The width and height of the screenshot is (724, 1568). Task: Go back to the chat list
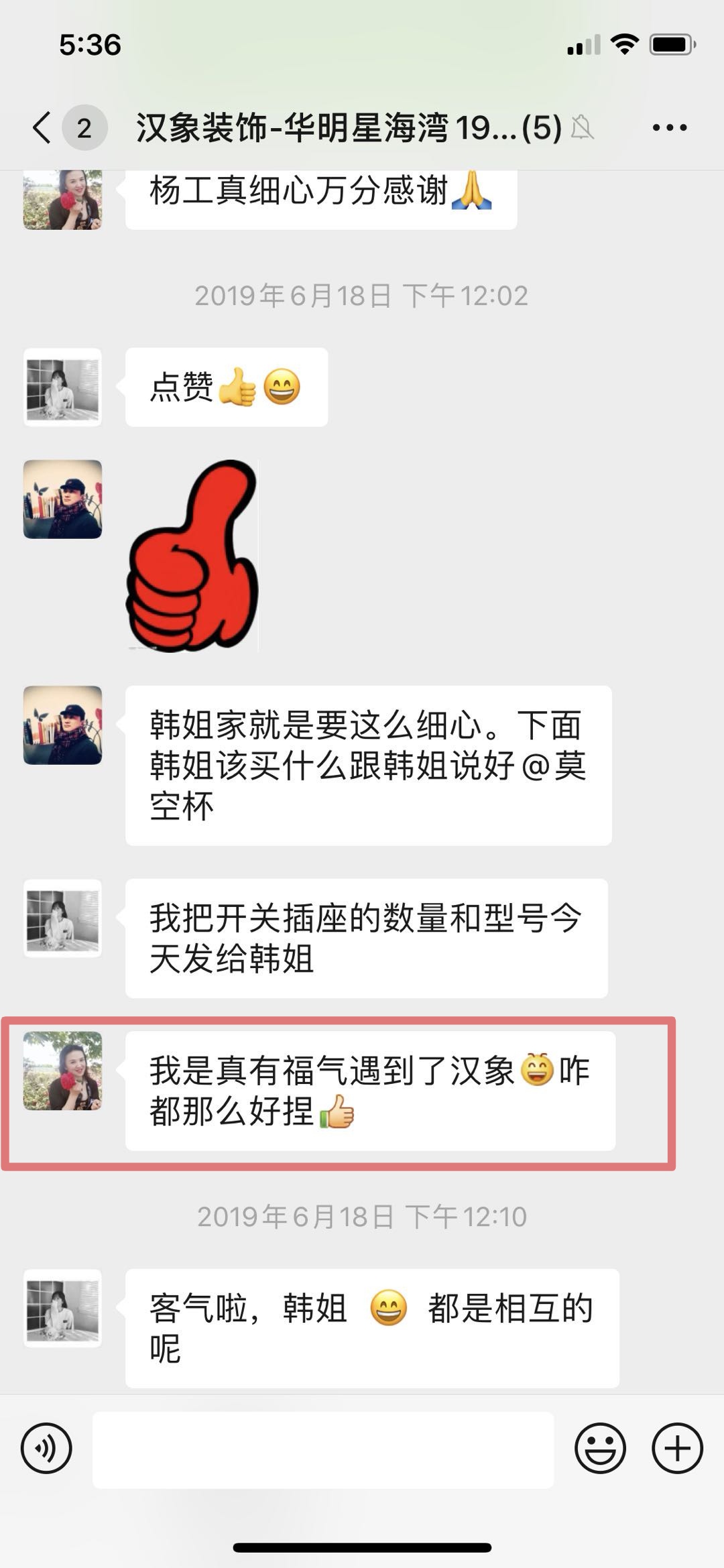[x=42, y=127]
